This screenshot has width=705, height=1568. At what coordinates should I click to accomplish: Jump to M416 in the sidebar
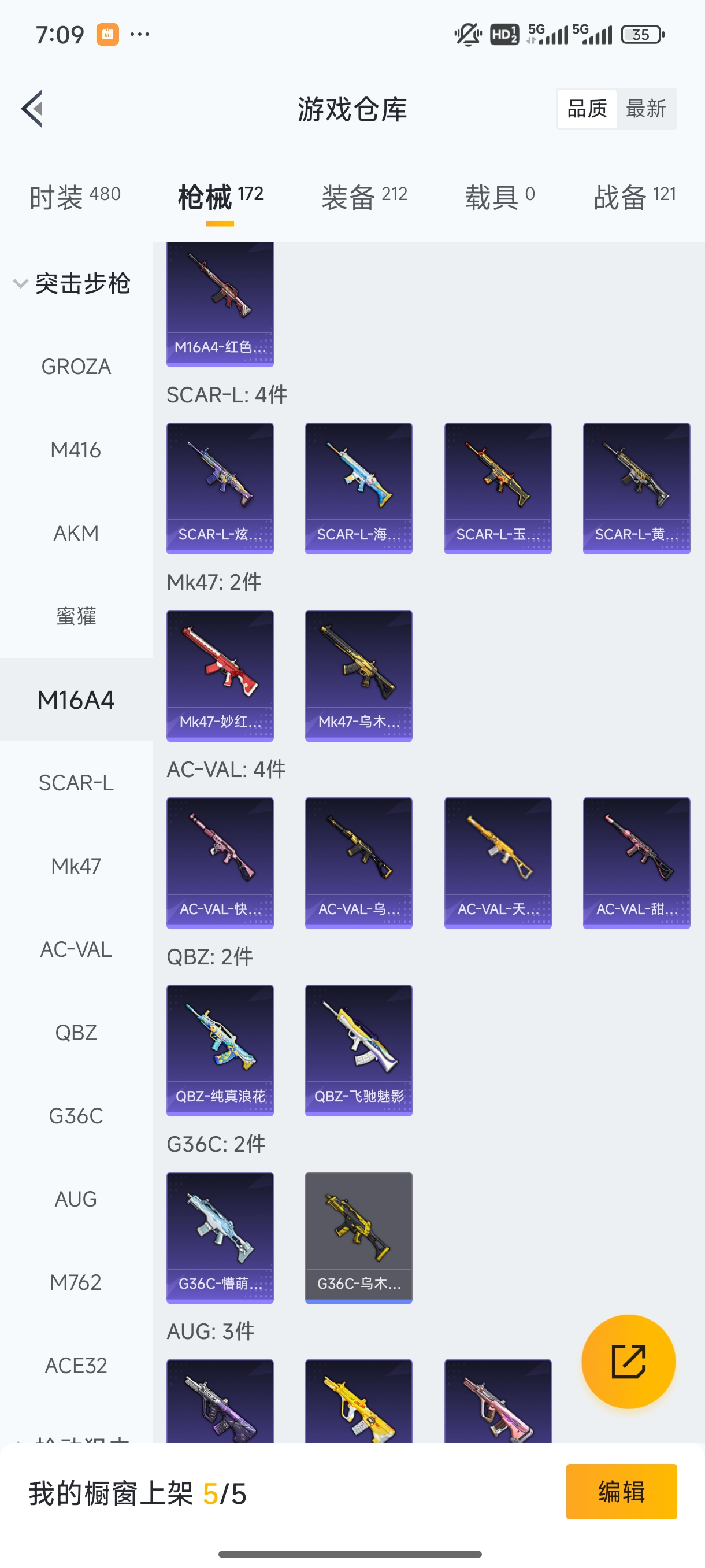tap(76, 450)
